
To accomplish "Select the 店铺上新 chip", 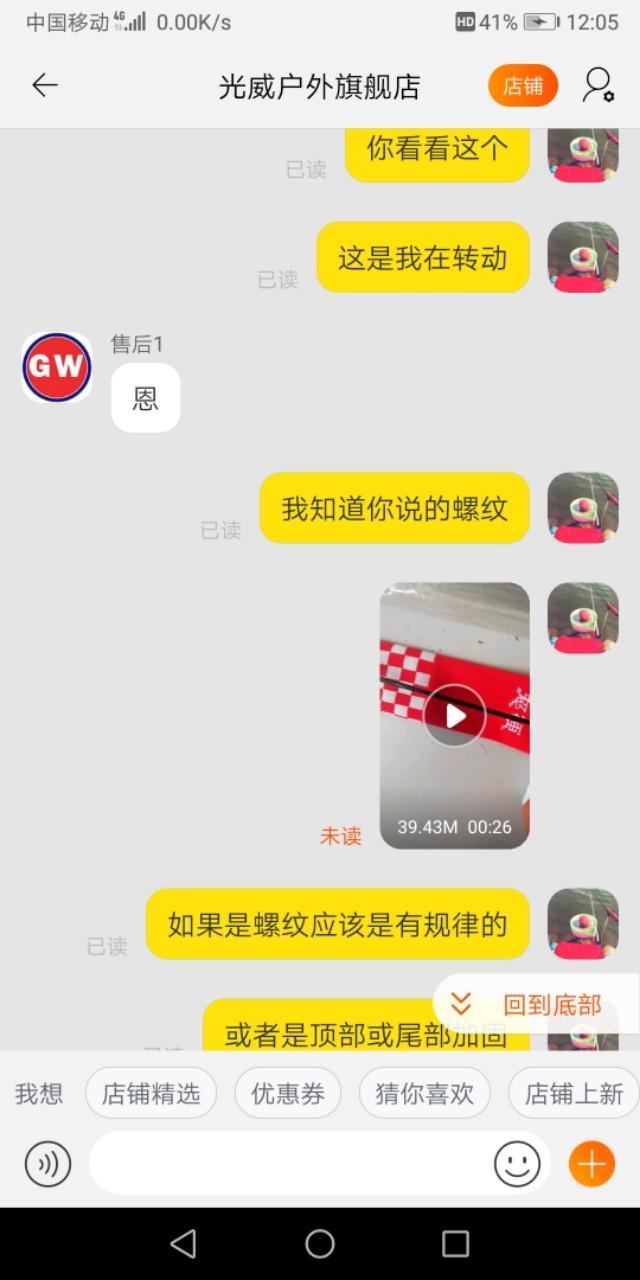I will (573, 1093).
